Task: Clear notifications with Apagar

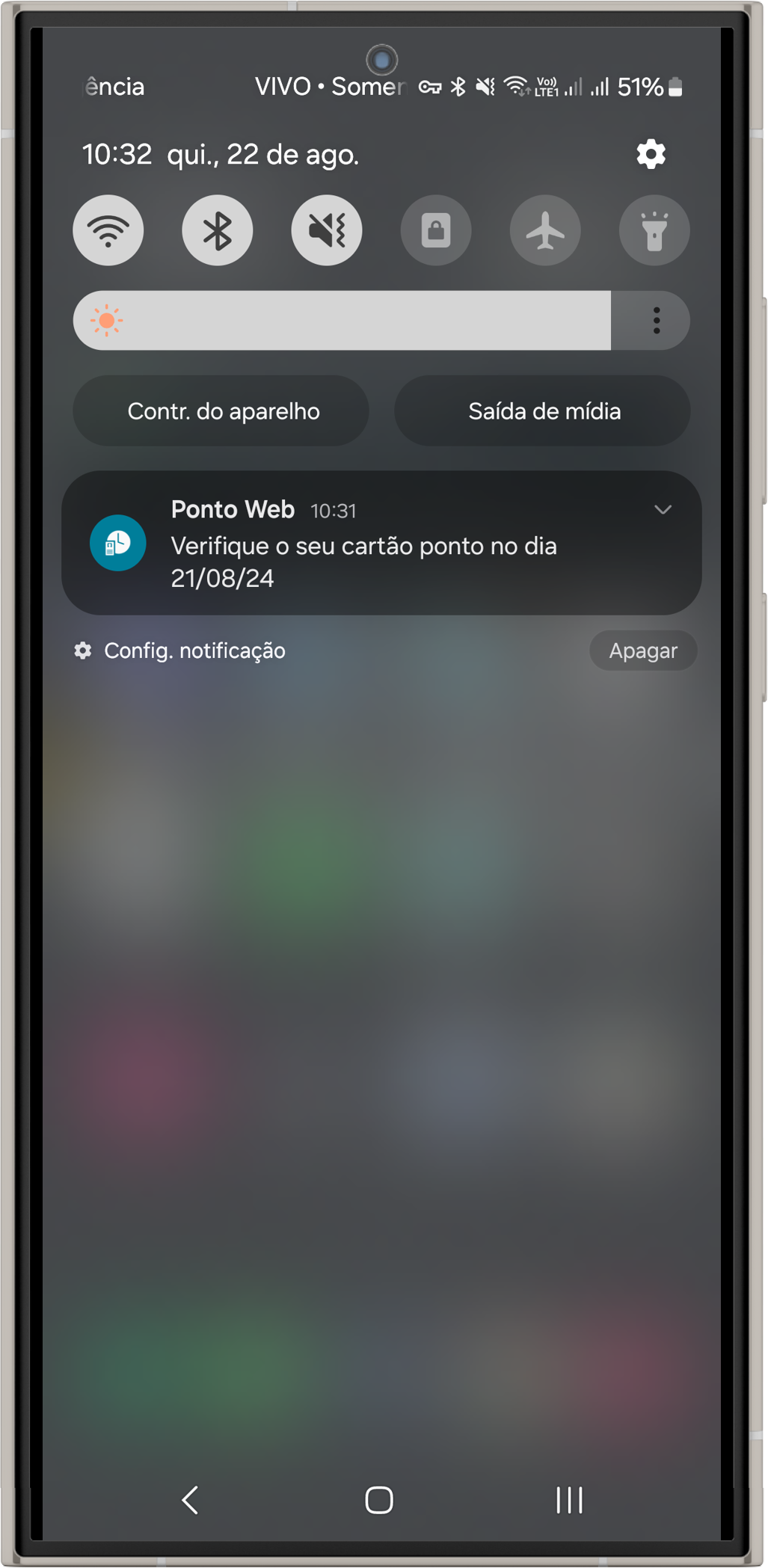Action: click(642, 651)
